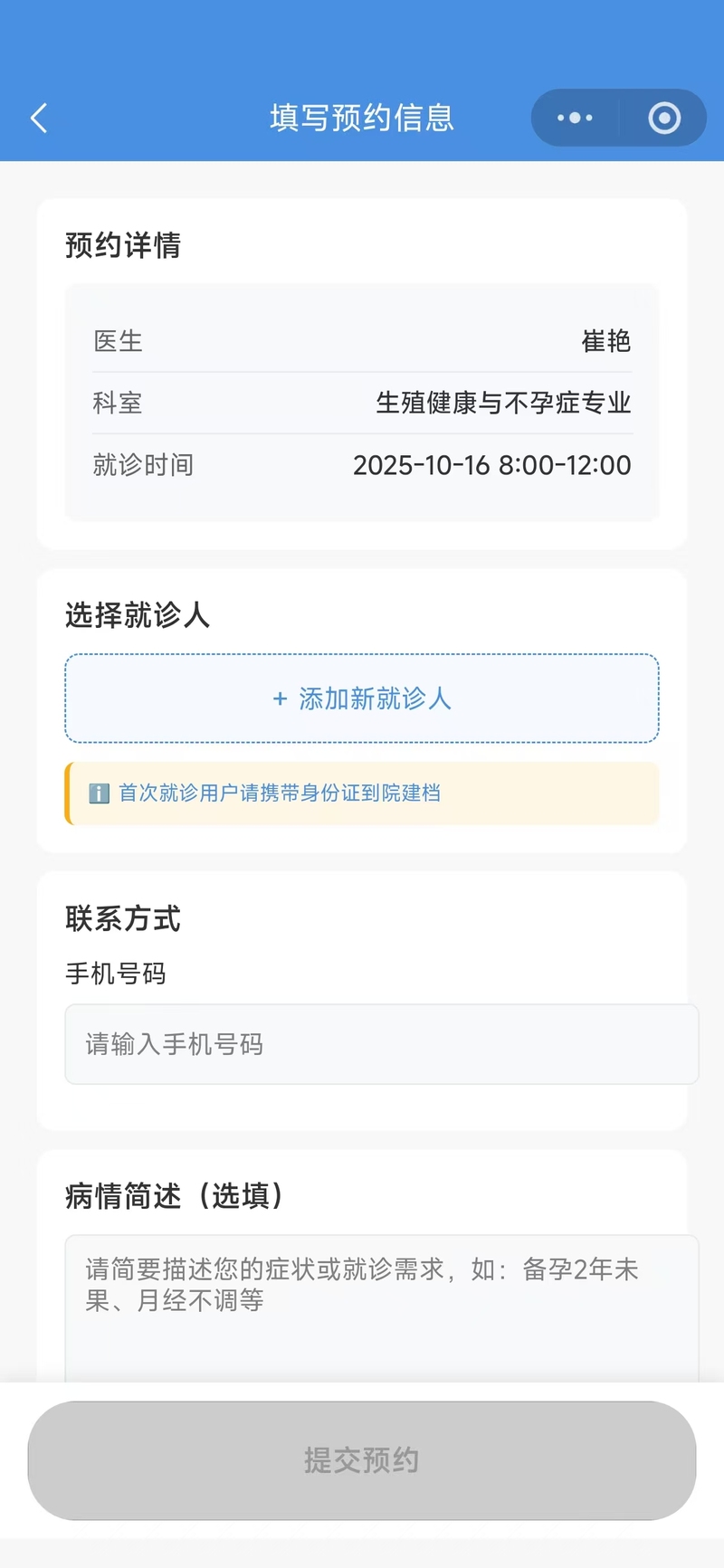Tap 添加新就诊人 to add patient
The image size is (724, 1568).
coord(362,698)
